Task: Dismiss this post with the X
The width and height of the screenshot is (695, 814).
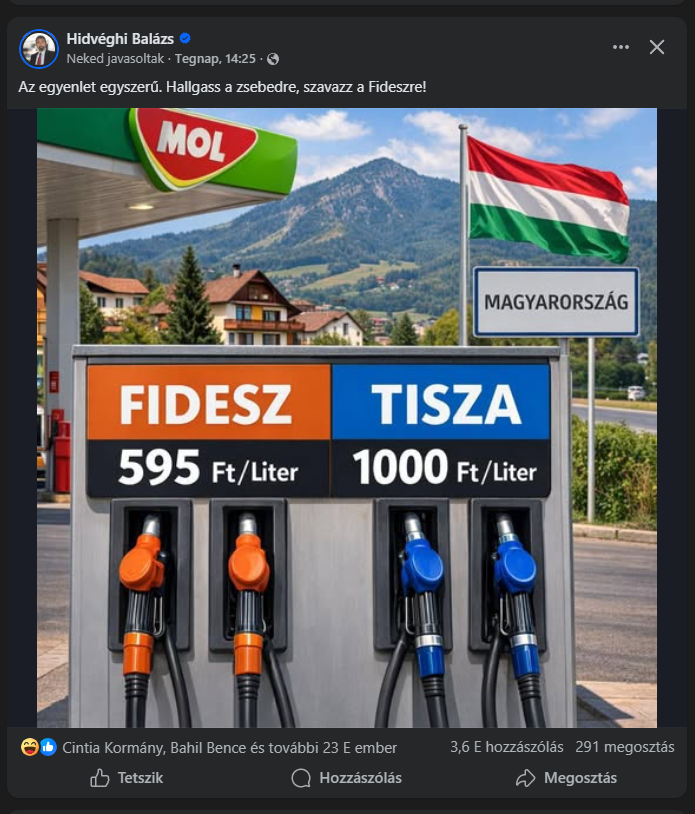Action: [657, 47]
